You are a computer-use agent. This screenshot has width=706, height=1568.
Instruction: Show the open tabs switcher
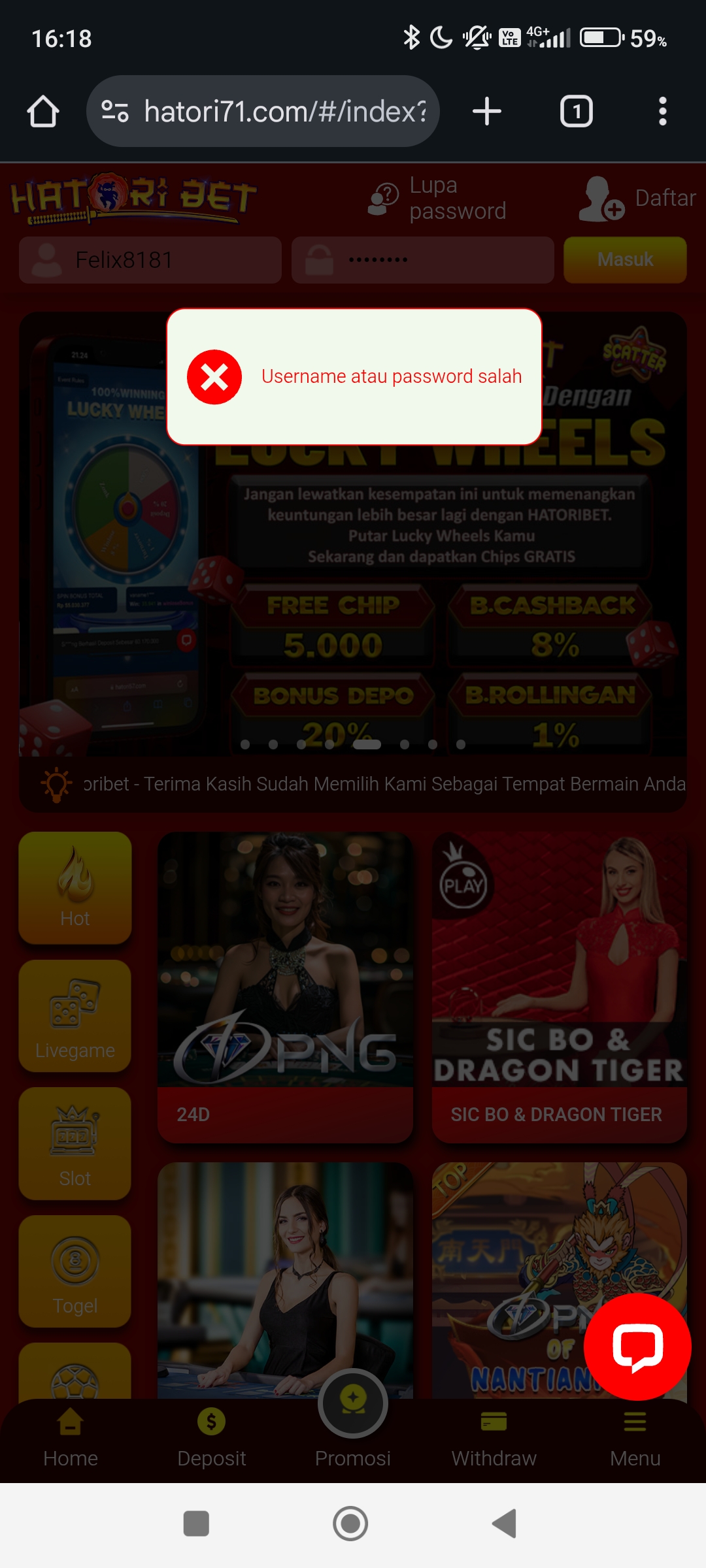tap(576, 112)
